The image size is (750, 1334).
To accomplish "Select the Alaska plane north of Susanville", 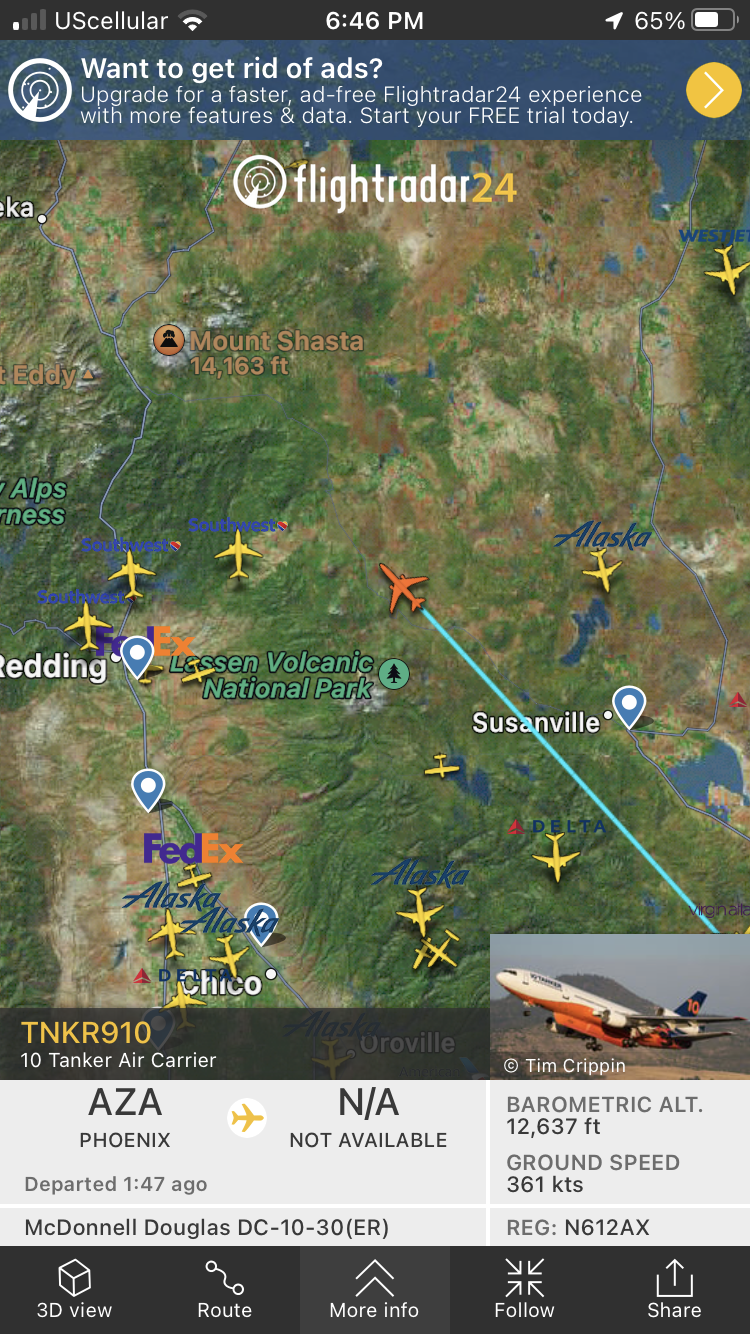I will tap(603, 570).
